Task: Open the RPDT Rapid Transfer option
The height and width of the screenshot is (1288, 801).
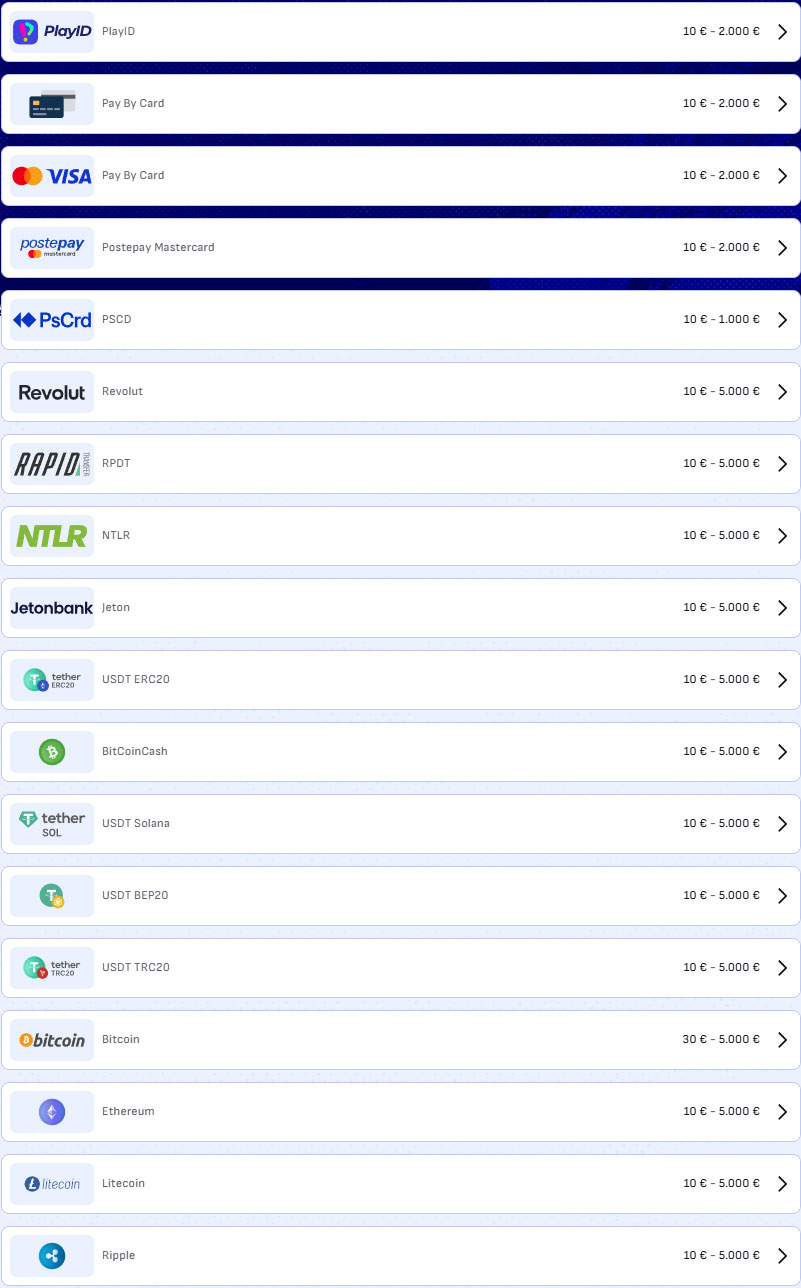Action: tap(400, 464)
